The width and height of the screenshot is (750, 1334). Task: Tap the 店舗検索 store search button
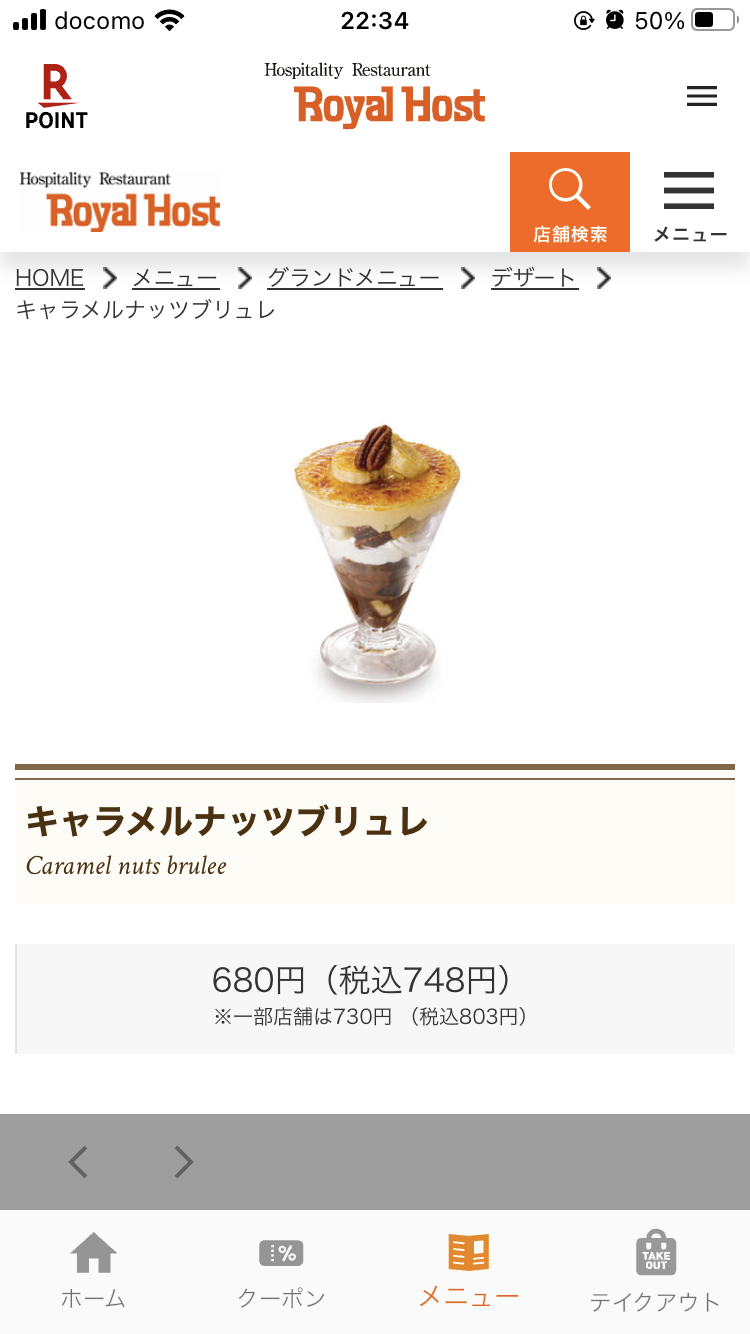570,202
